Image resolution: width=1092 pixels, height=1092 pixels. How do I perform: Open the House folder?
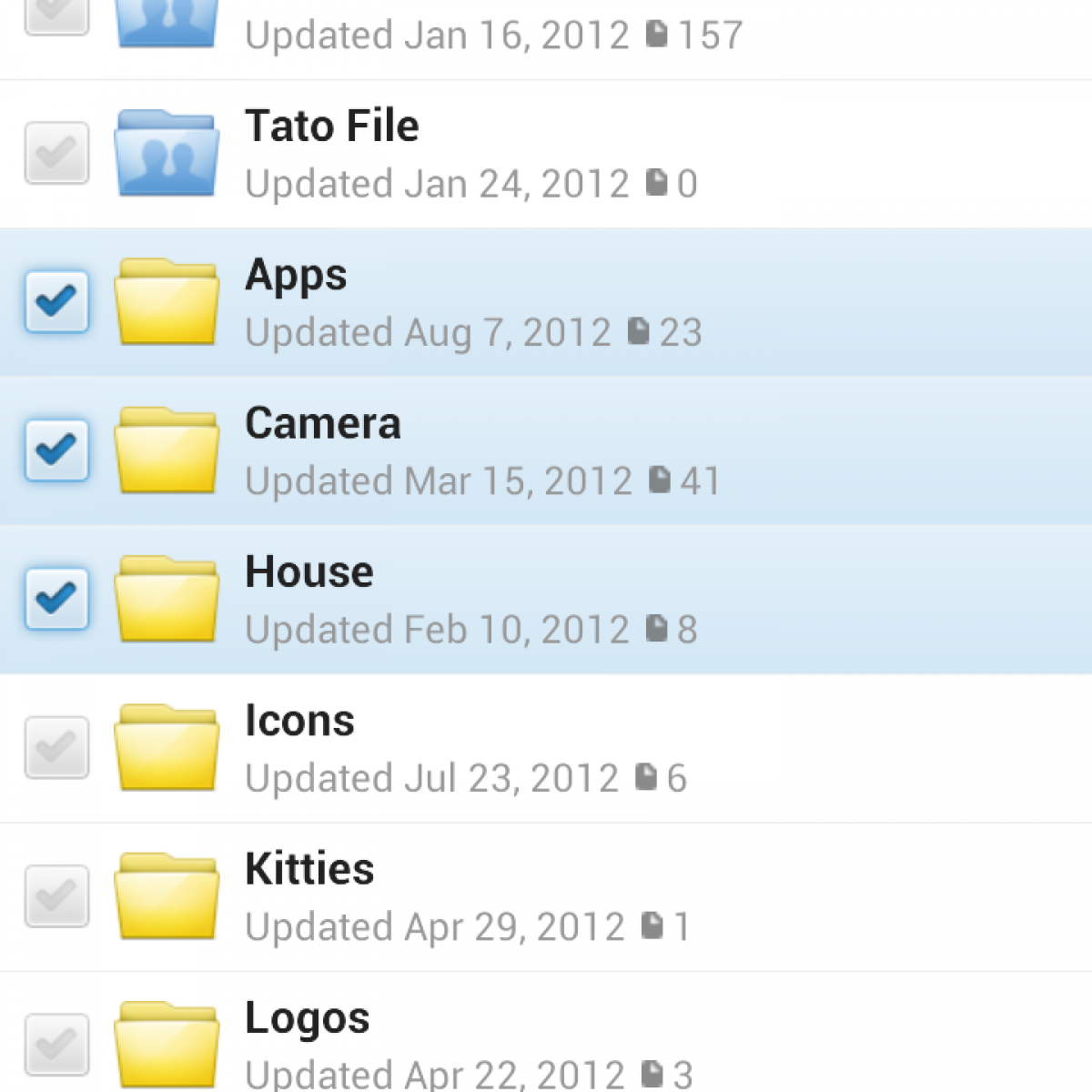308,572
